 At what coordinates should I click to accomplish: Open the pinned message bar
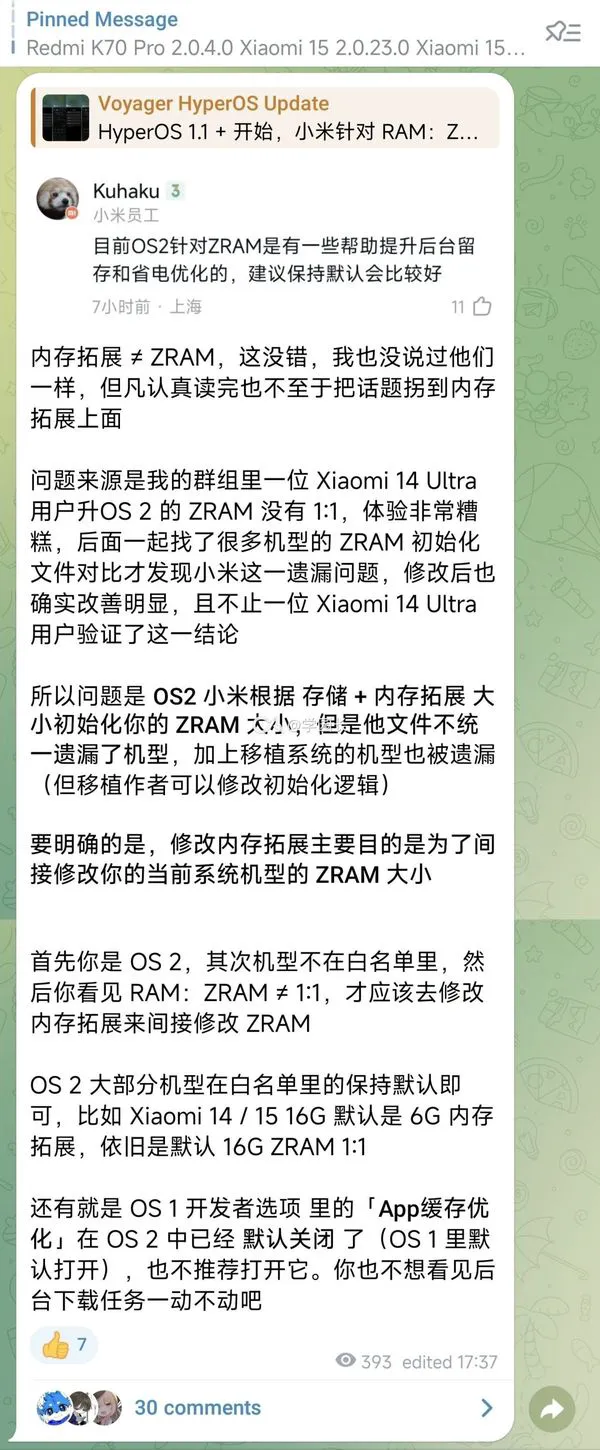[270, 33]
